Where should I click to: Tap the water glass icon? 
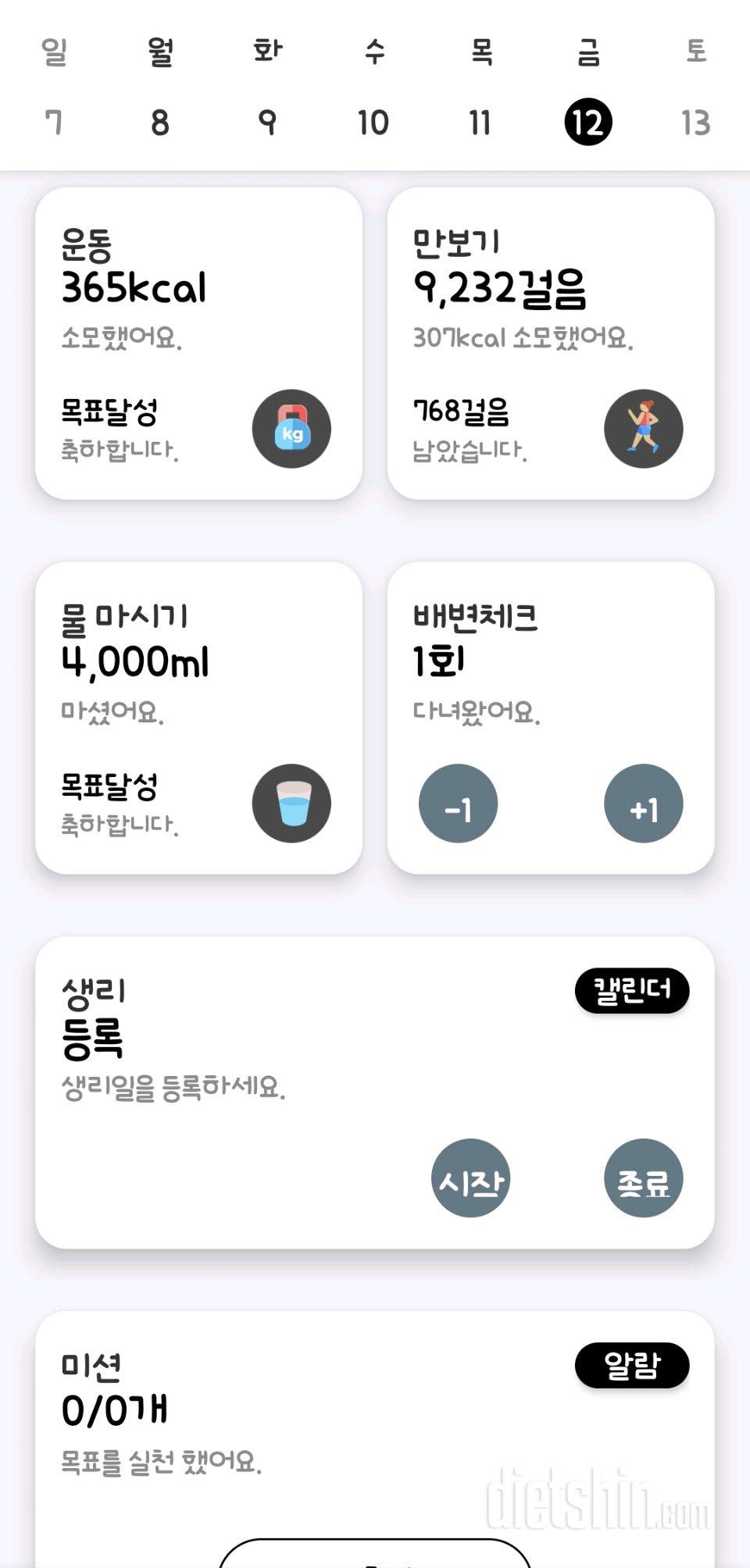click(291, 804)
